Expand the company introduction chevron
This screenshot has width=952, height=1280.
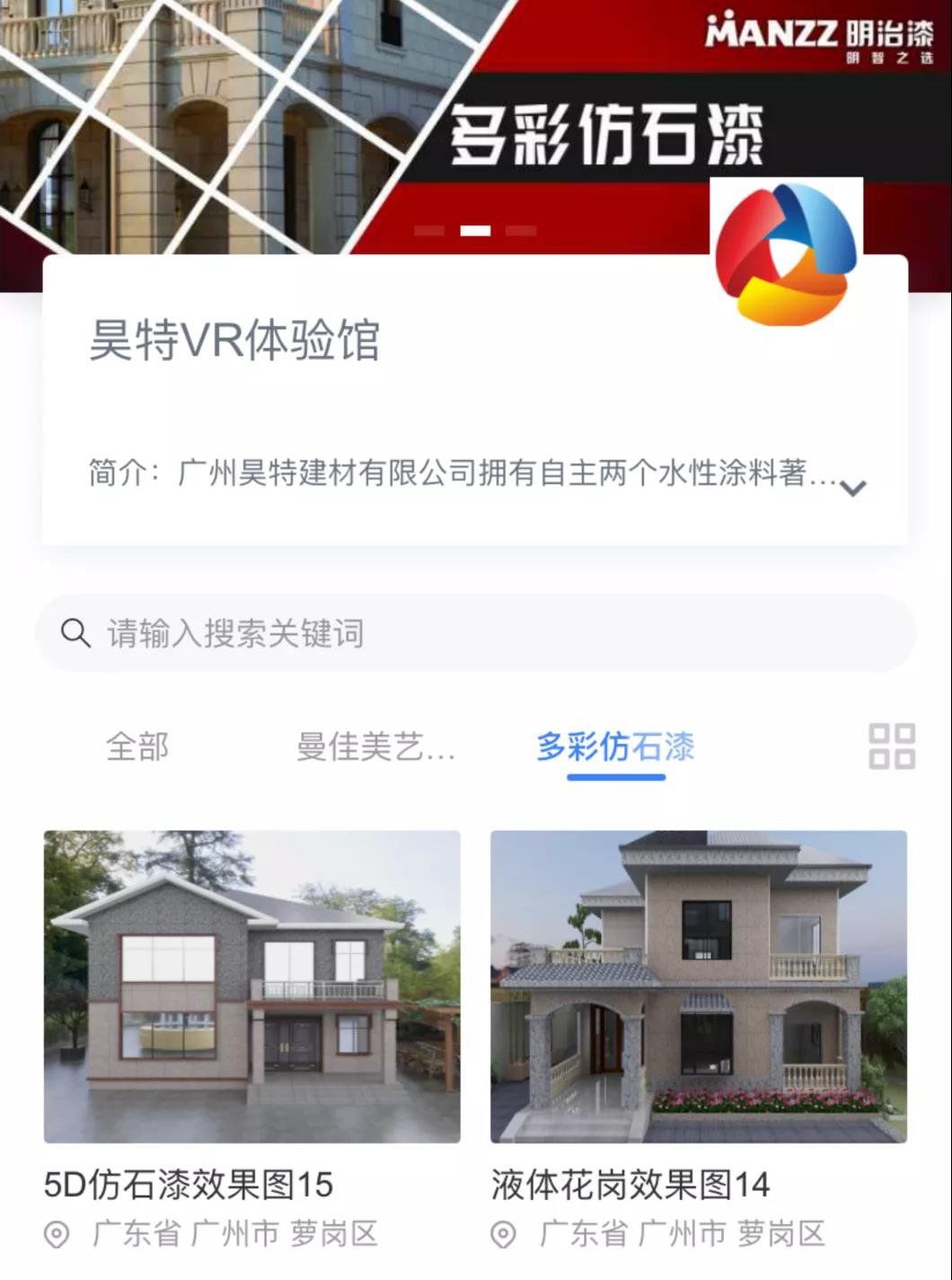click(852, 488)
